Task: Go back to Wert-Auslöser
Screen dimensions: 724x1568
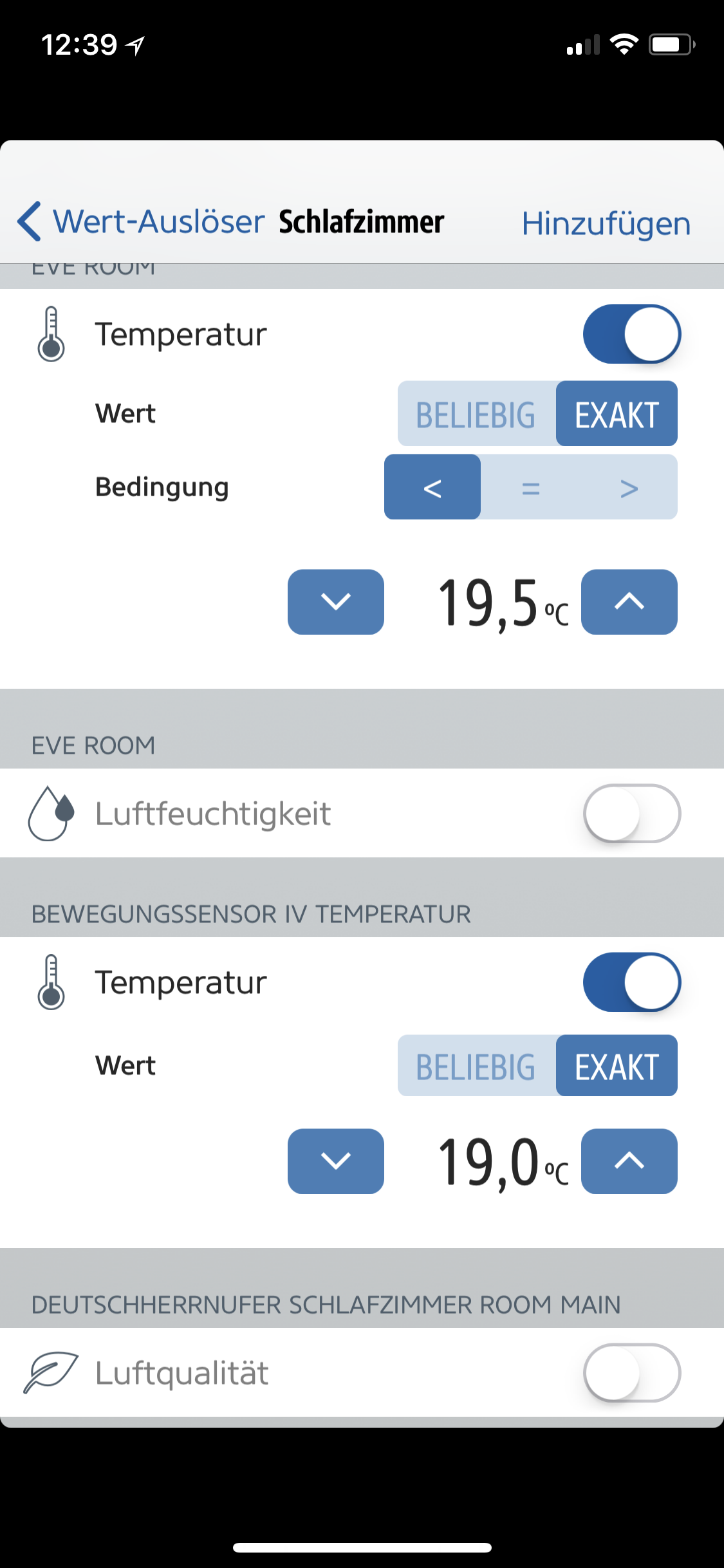Action: coord(140,222)
